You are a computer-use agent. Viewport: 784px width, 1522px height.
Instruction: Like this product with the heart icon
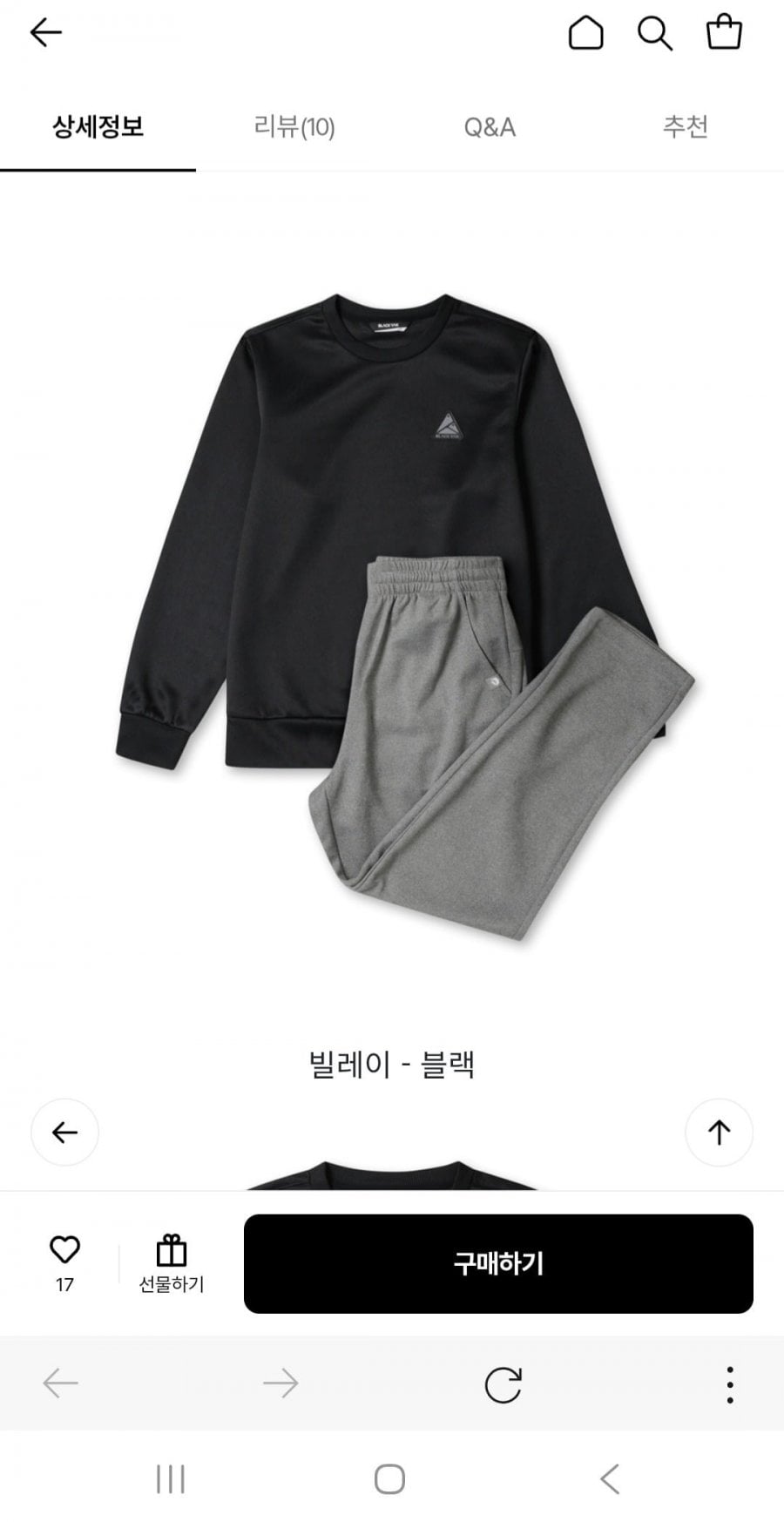point(64,1250)
